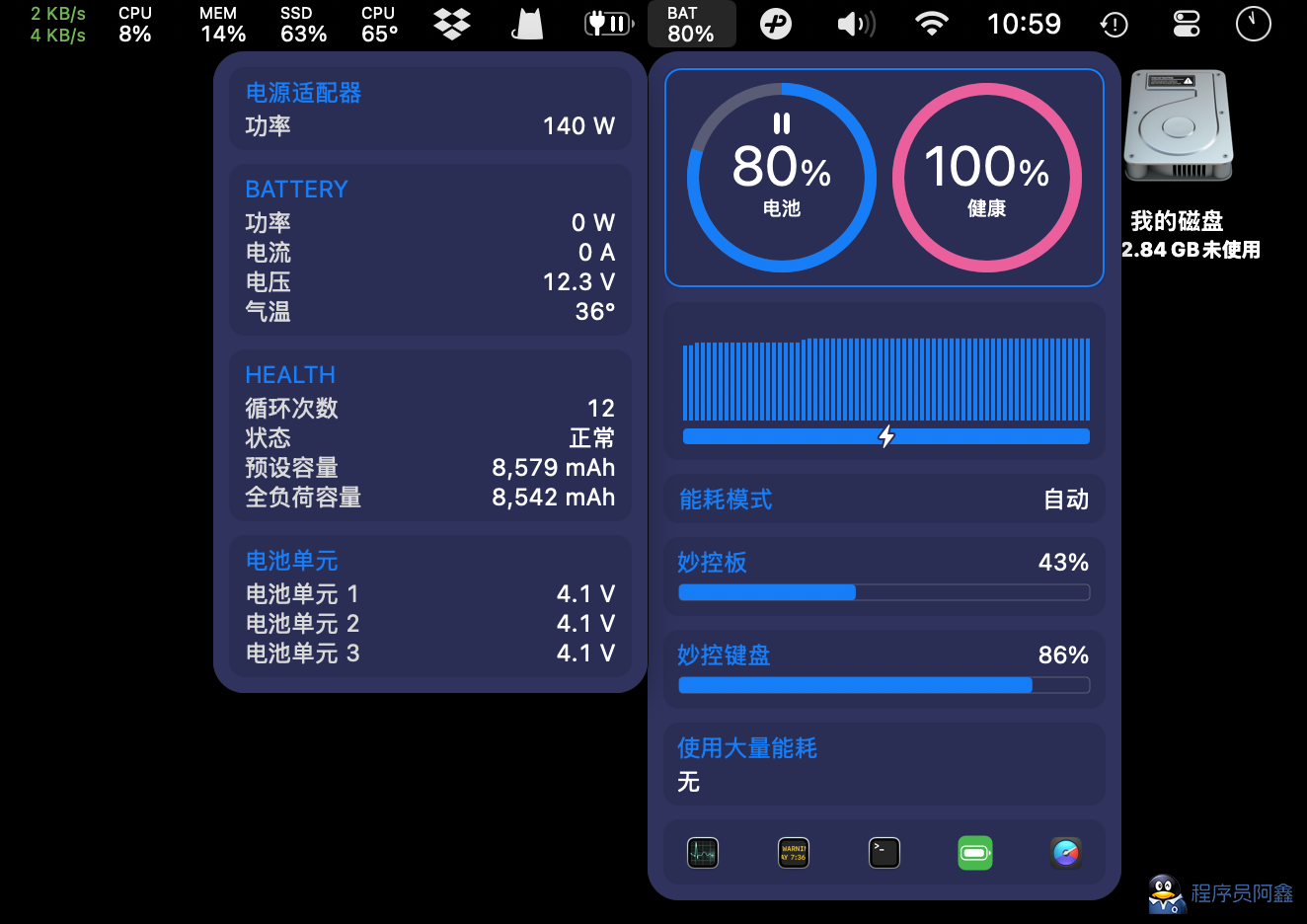Open the BAT 80% menu item
Viewport: 1307px width, 924px height.
click(691, 24)
